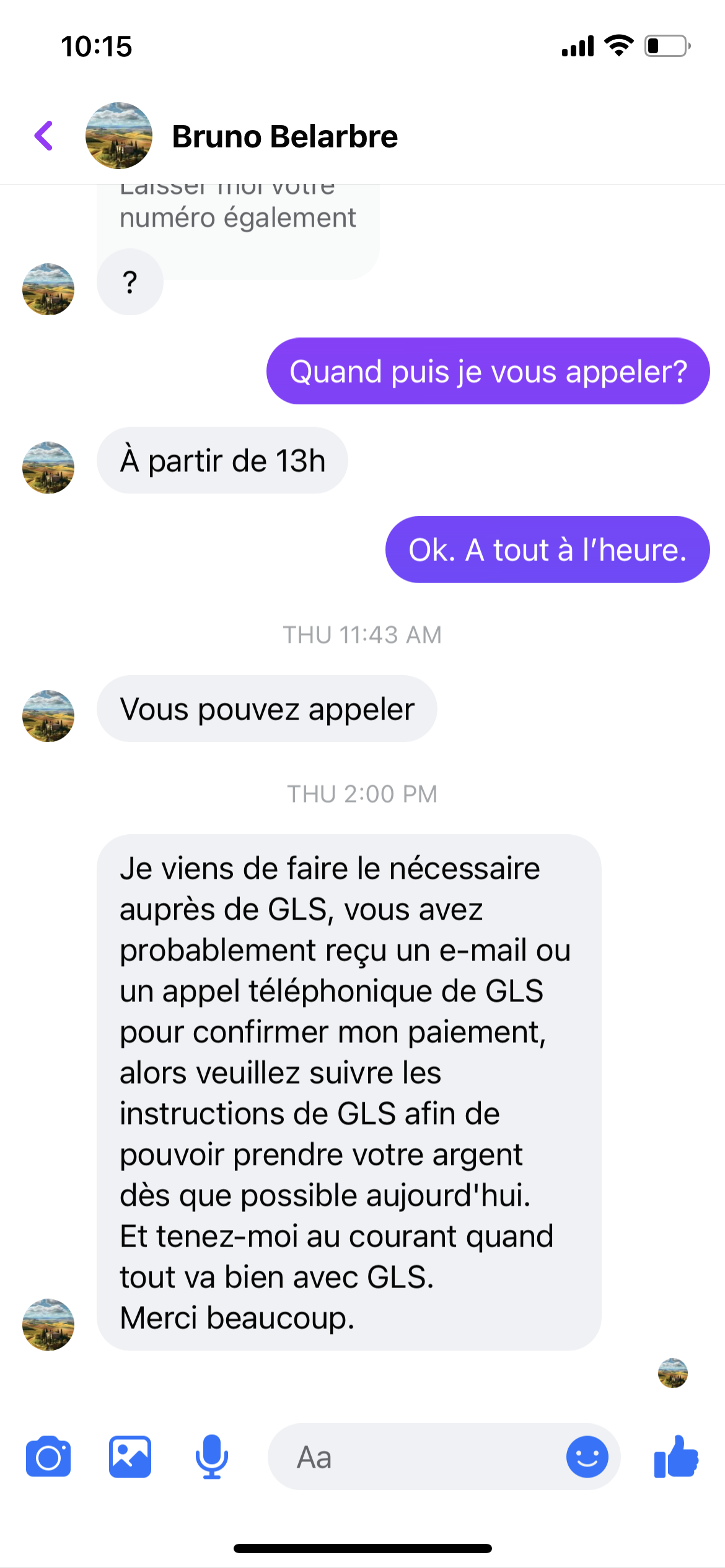Record a voice message with the microphone
Viewport: 725px width, 1568px height.
[212, 1457]
